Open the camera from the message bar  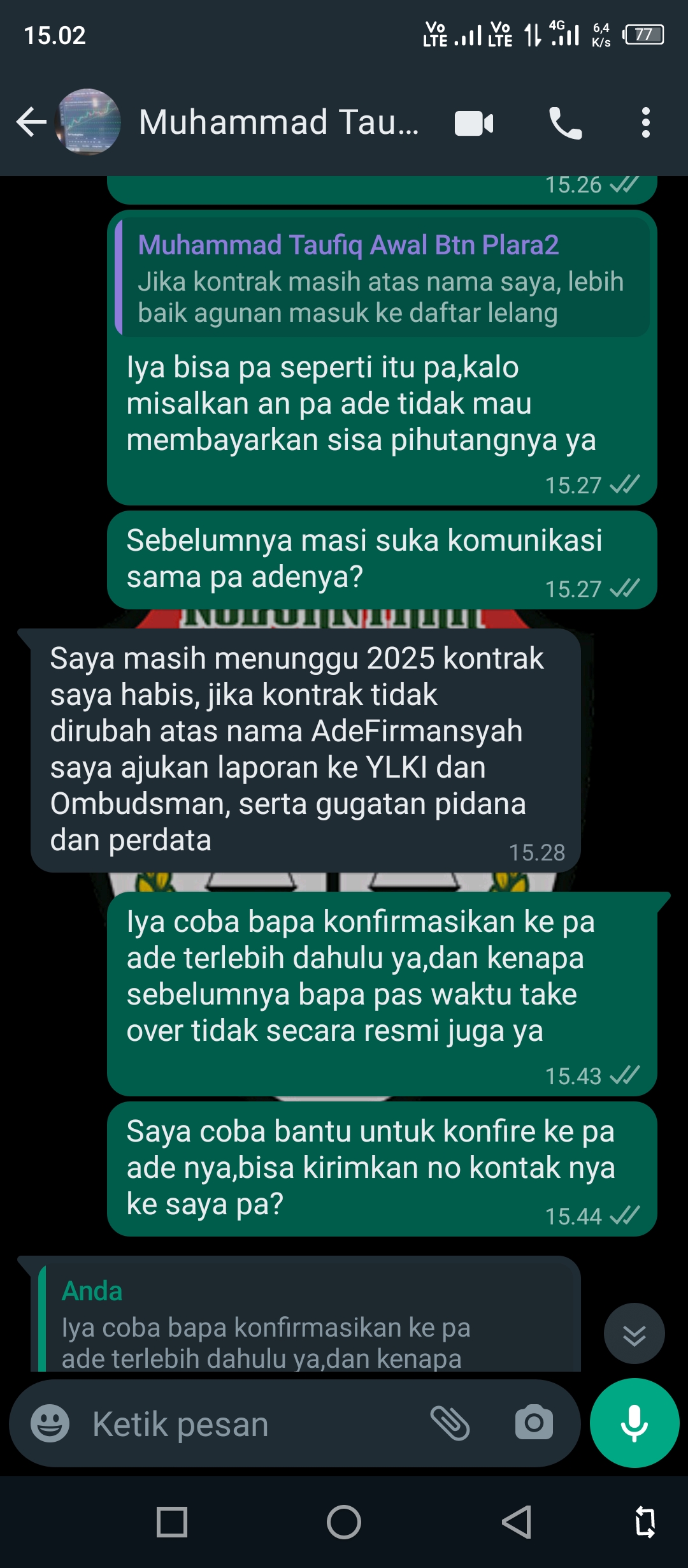point(534,1423)
